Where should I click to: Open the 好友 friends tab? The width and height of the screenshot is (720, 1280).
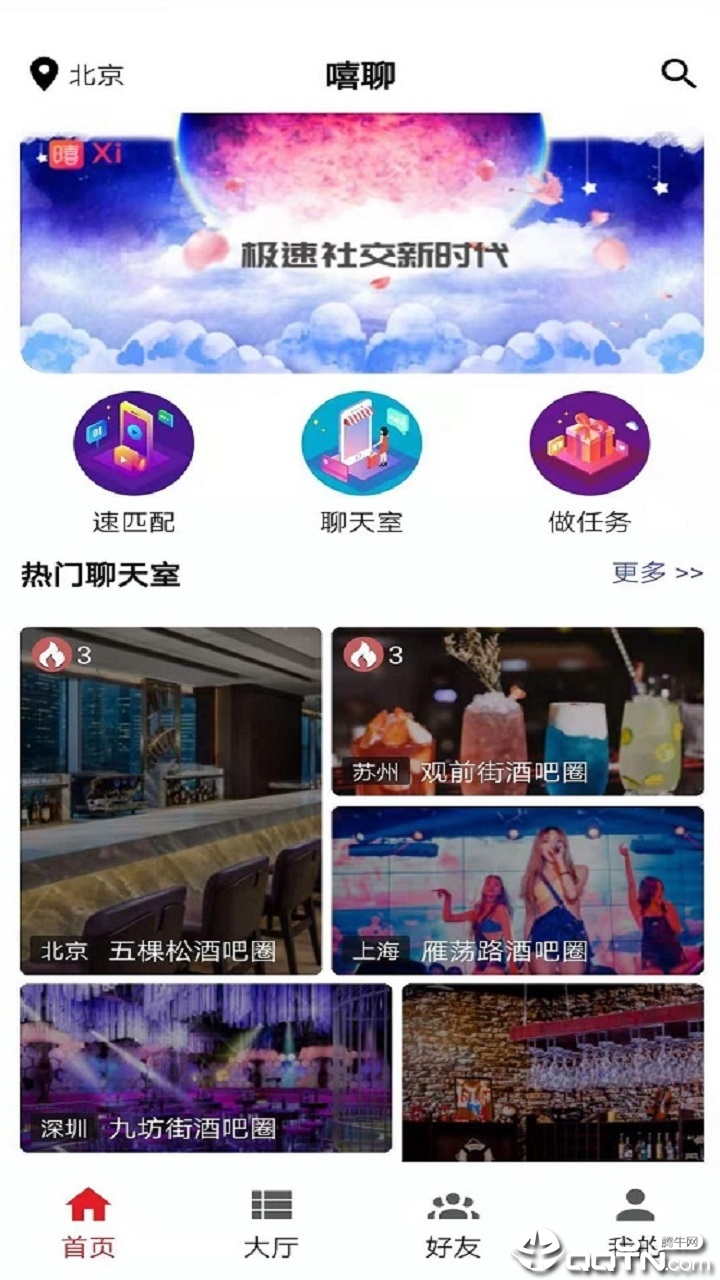click(x=453, y=1222)
